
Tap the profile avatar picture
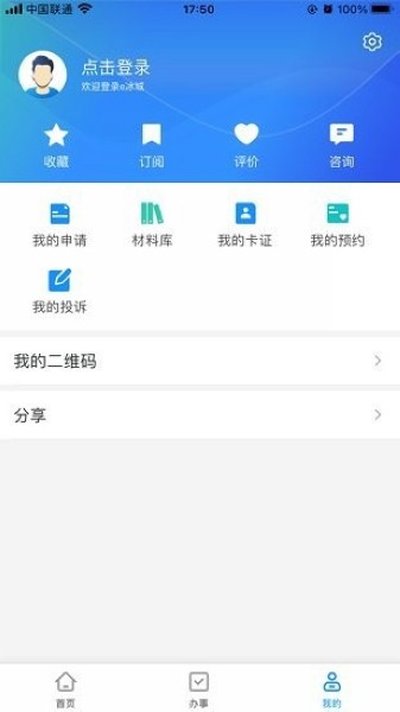point(43,74)
